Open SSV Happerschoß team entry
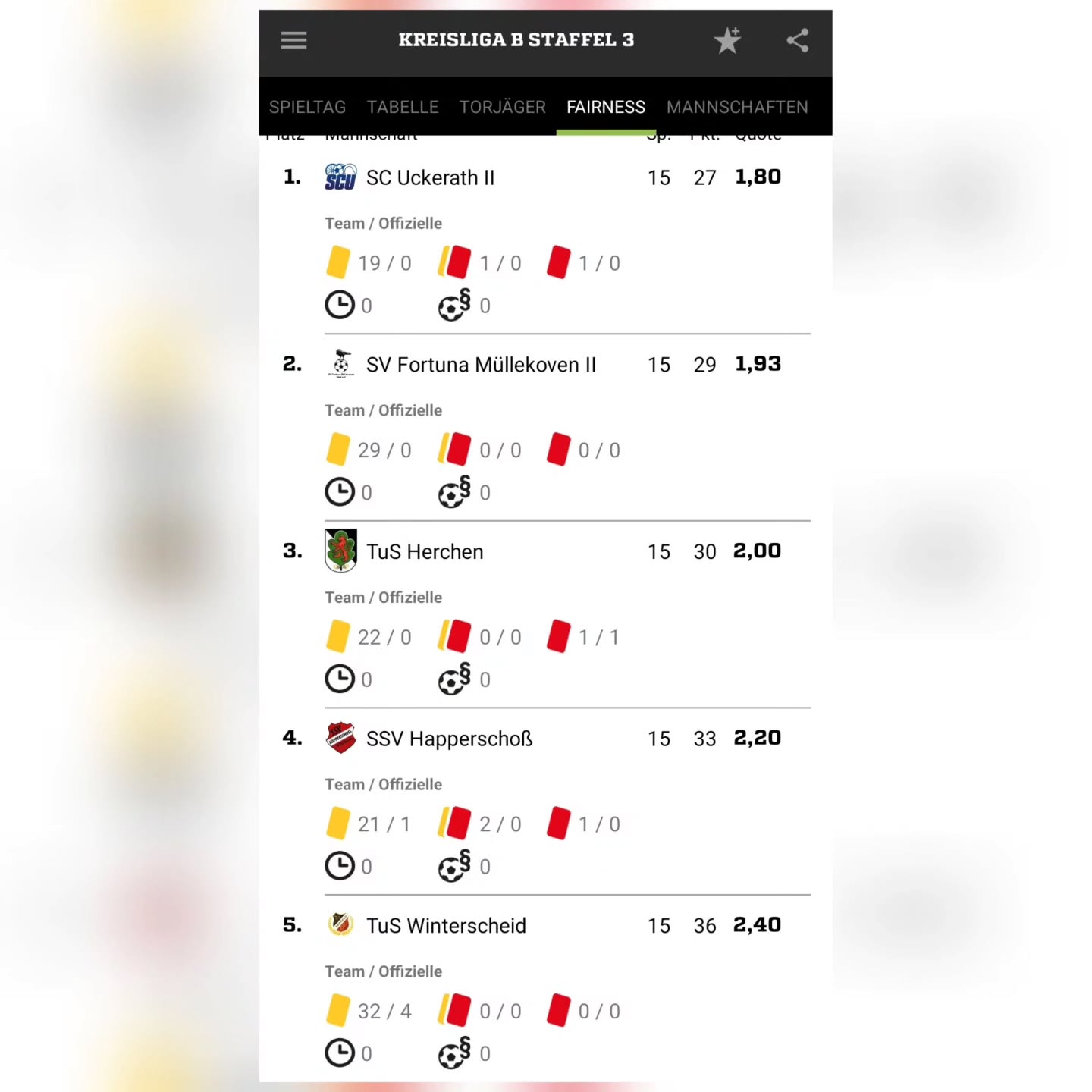Viewport: 1092px width, 1092px height. click(x=449, y=739)
